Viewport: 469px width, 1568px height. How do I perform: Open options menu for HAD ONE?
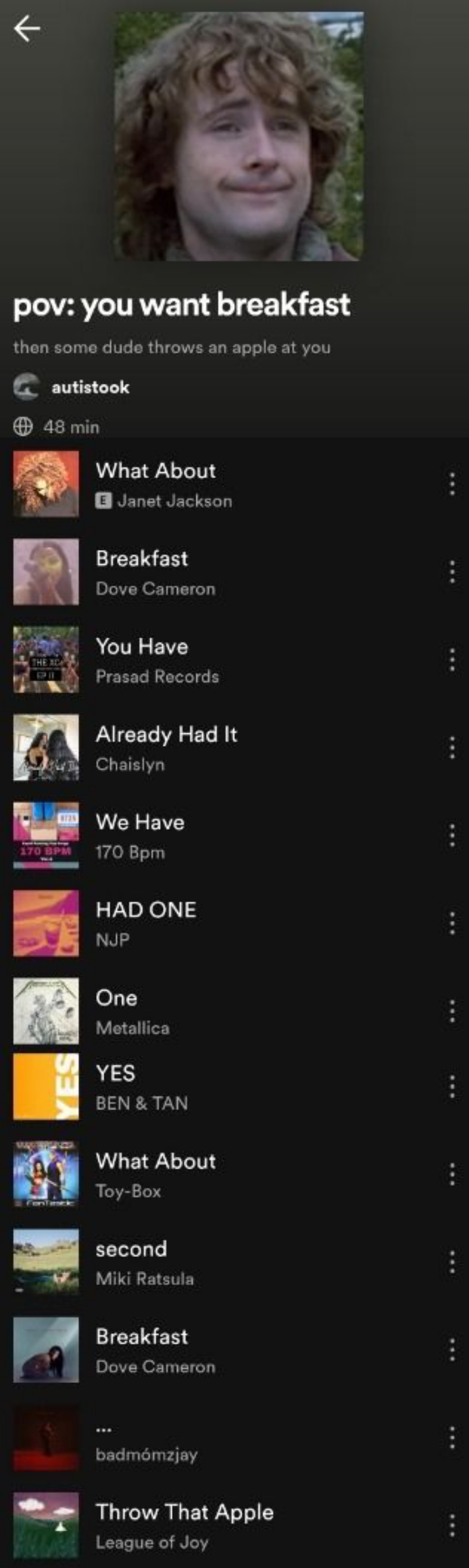tap(451, 924)
